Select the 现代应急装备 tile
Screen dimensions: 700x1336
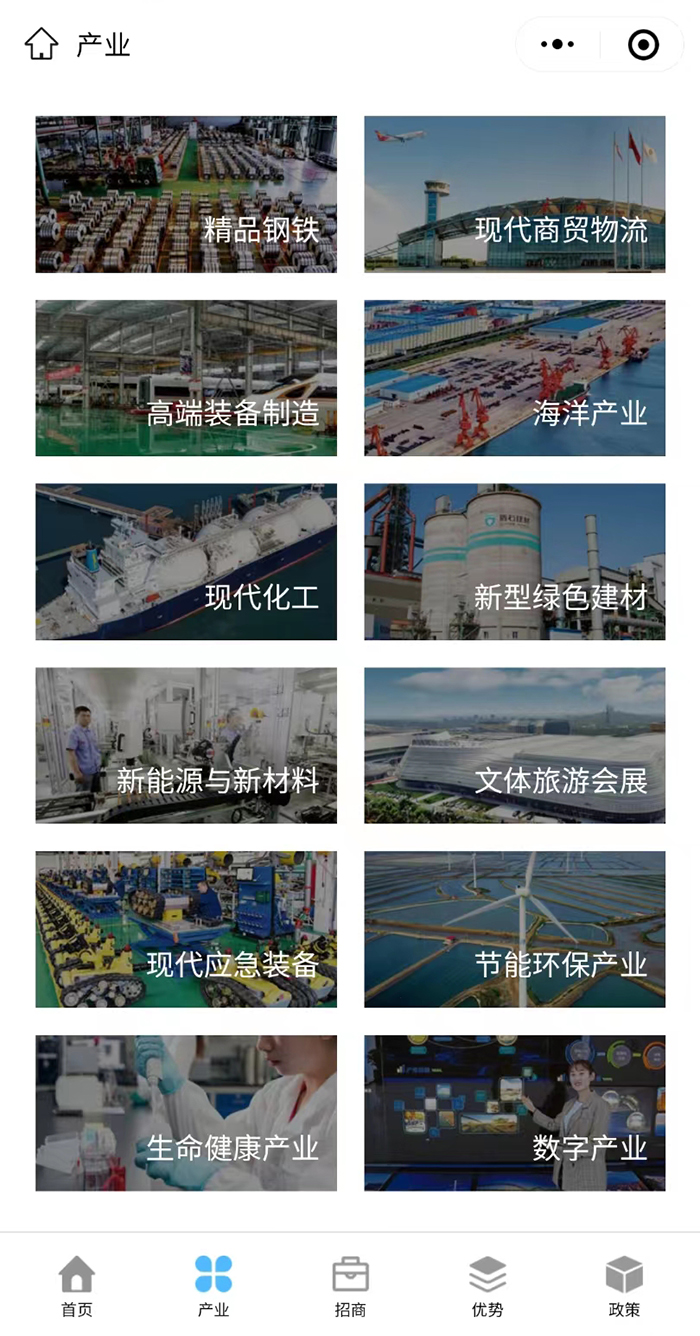pos(186,929)
